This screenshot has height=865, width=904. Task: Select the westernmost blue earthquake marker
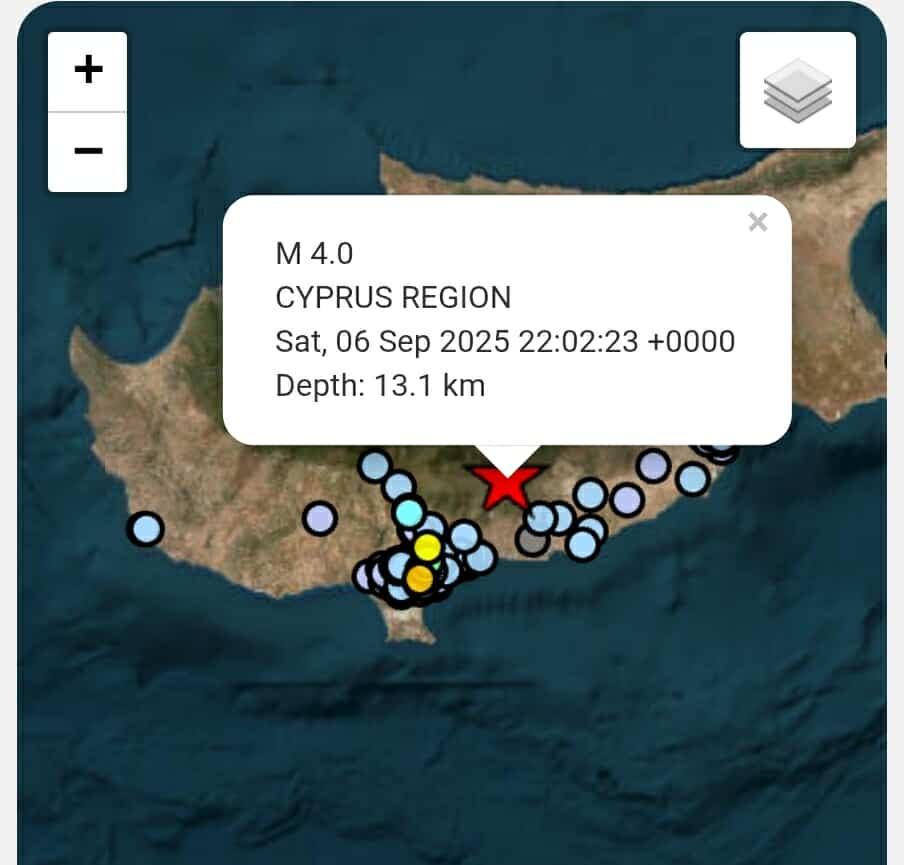(x=146, y=528)
